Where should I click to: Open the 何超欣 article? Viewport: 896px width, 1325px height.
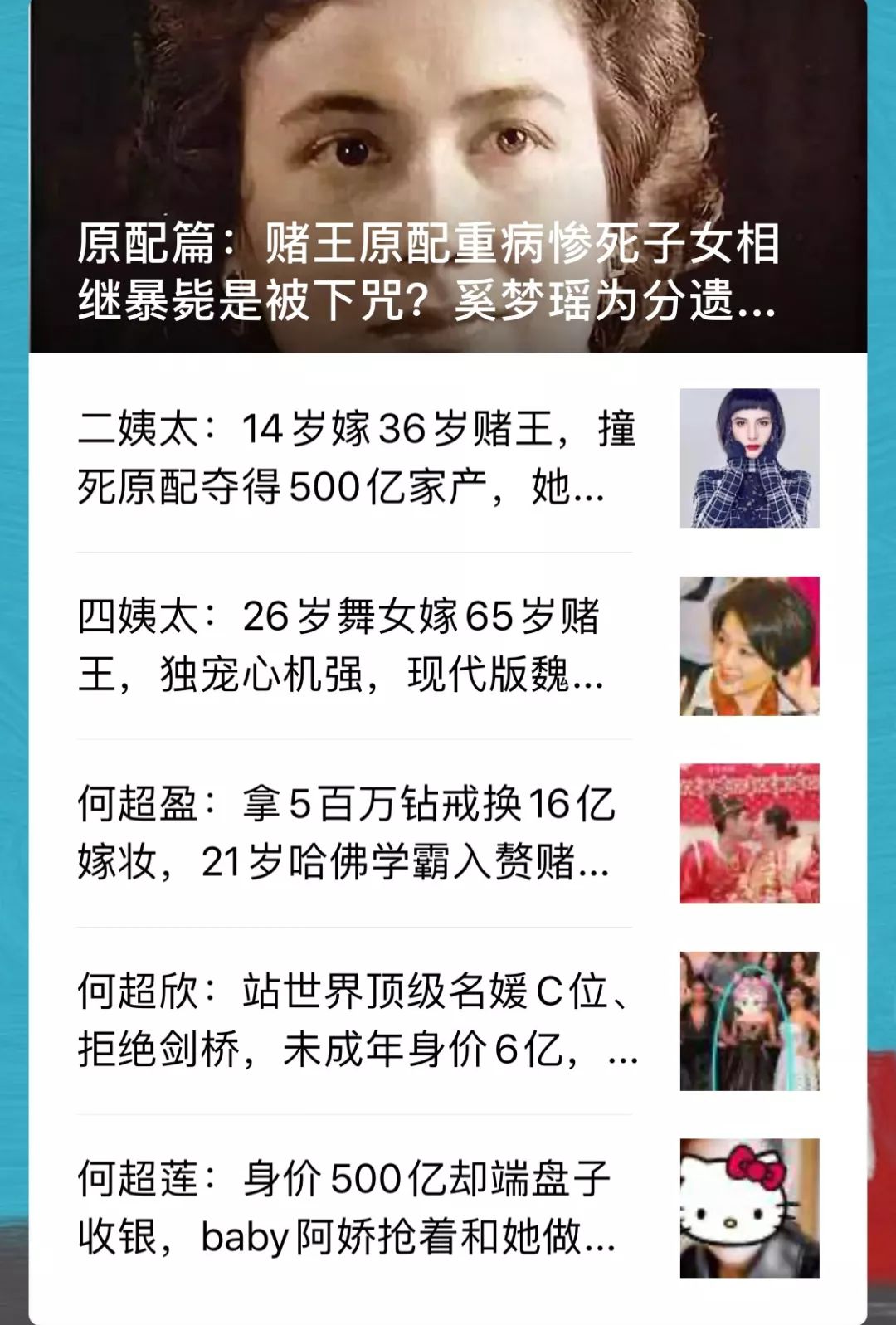click(x=357, y=1021)
